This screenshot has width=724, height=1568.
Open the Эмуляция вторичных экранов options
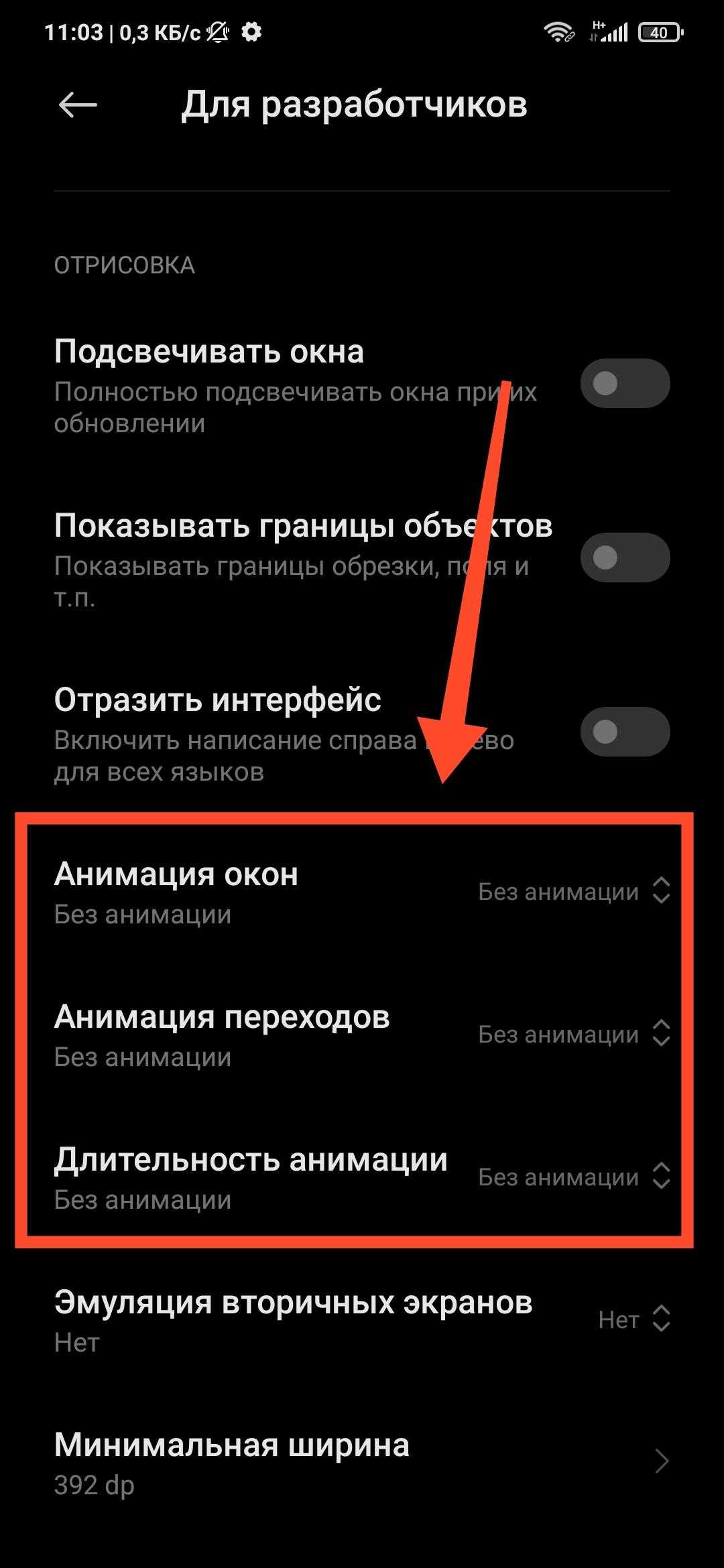click(x=633, y=1319)
